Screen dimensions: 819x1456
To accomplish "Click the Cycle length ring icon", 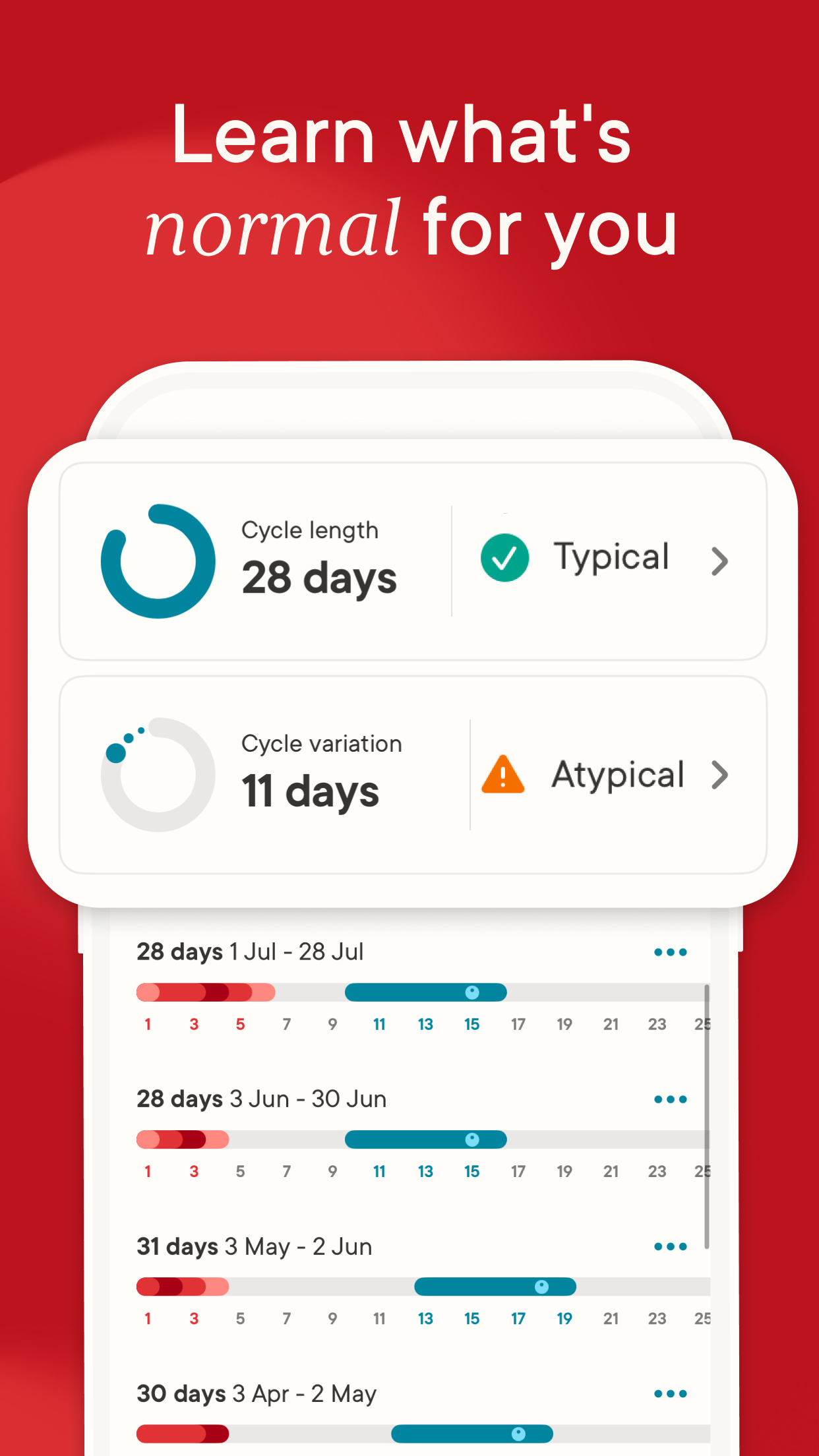I will tap(158, 561).
